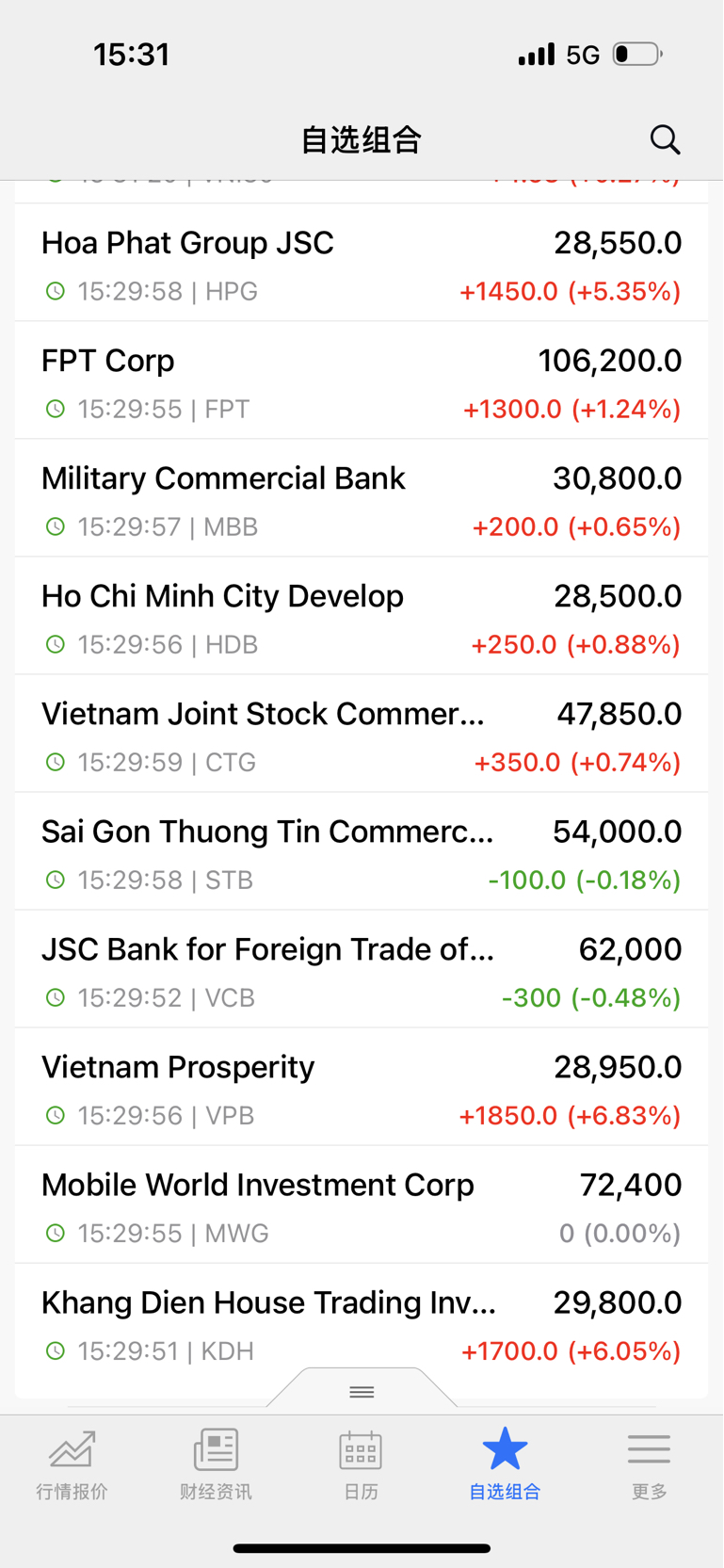This screenshot has height=1568, width=724.
Task: Expand the bottom pull-up handle
Action: [x=362, y=1391]
